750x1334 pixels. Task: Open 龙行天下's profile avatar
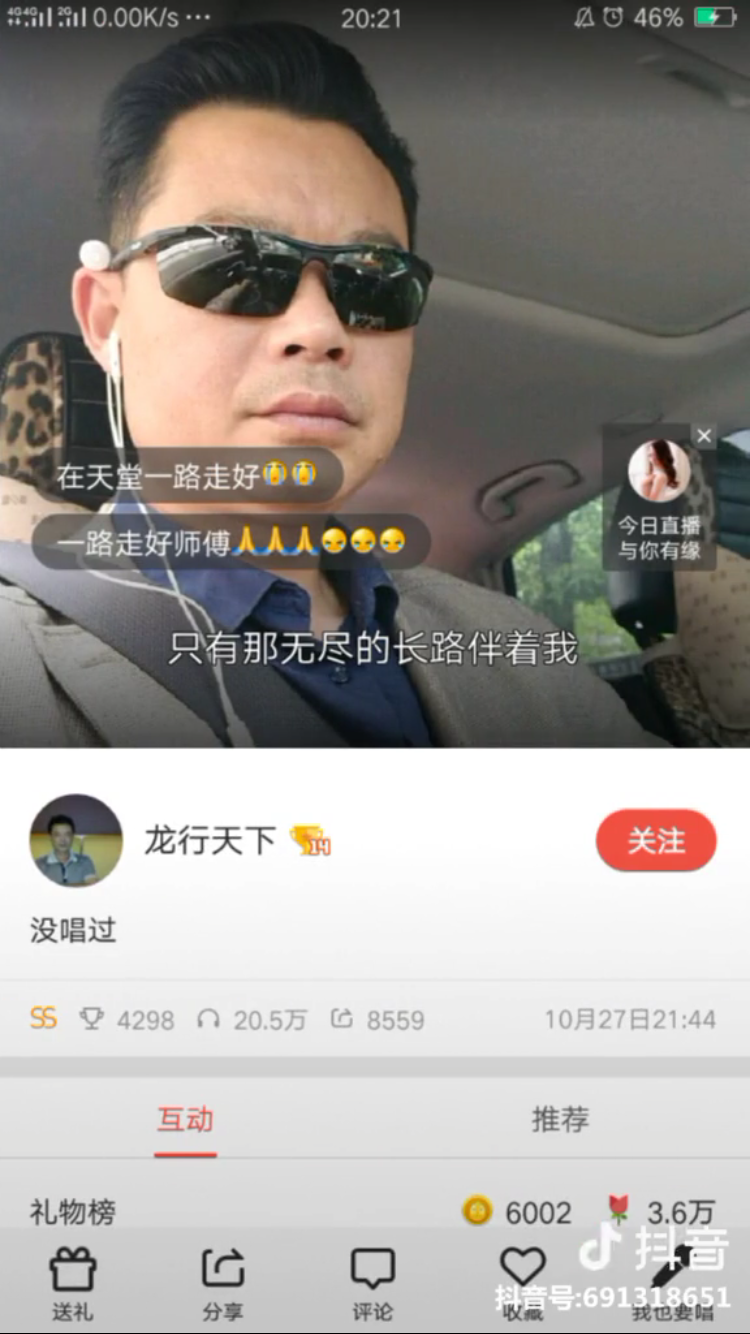pyautogui.click(x=76, y=841)
